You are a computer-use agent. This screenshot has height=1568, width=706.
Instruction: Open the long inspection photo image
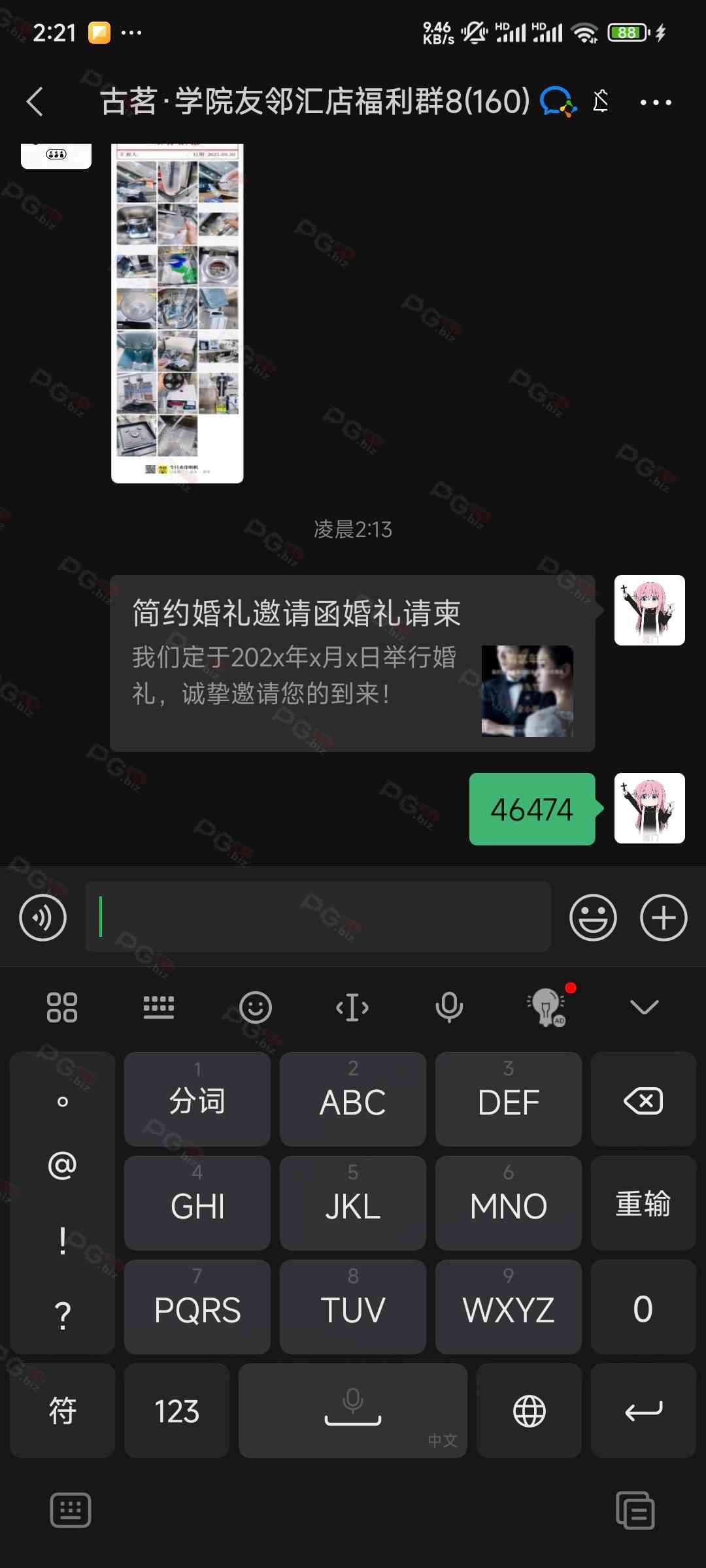point(177,314)
